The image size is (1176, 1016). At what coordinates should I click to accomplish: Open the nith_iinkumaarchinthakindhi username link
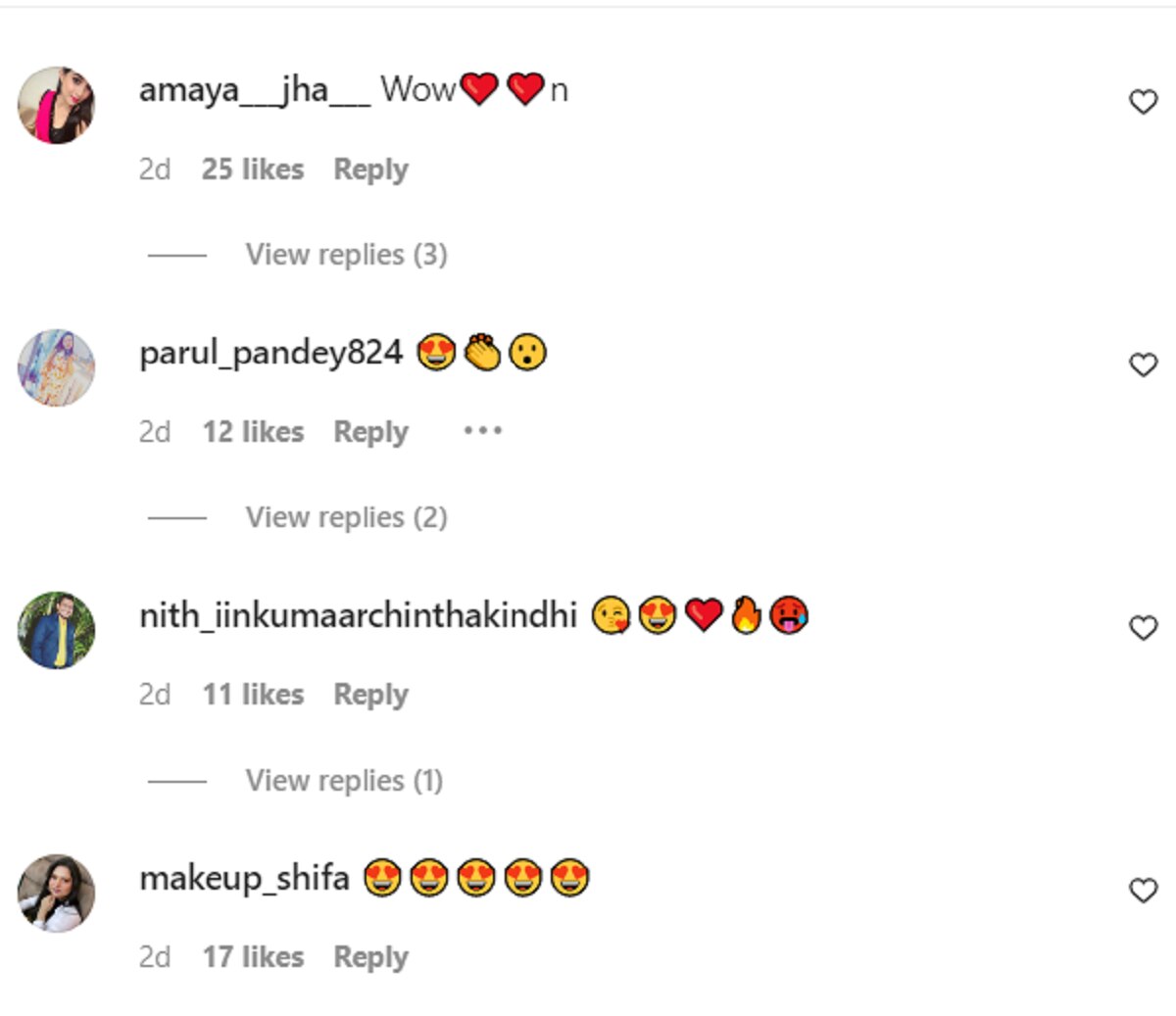click(358, 616)
